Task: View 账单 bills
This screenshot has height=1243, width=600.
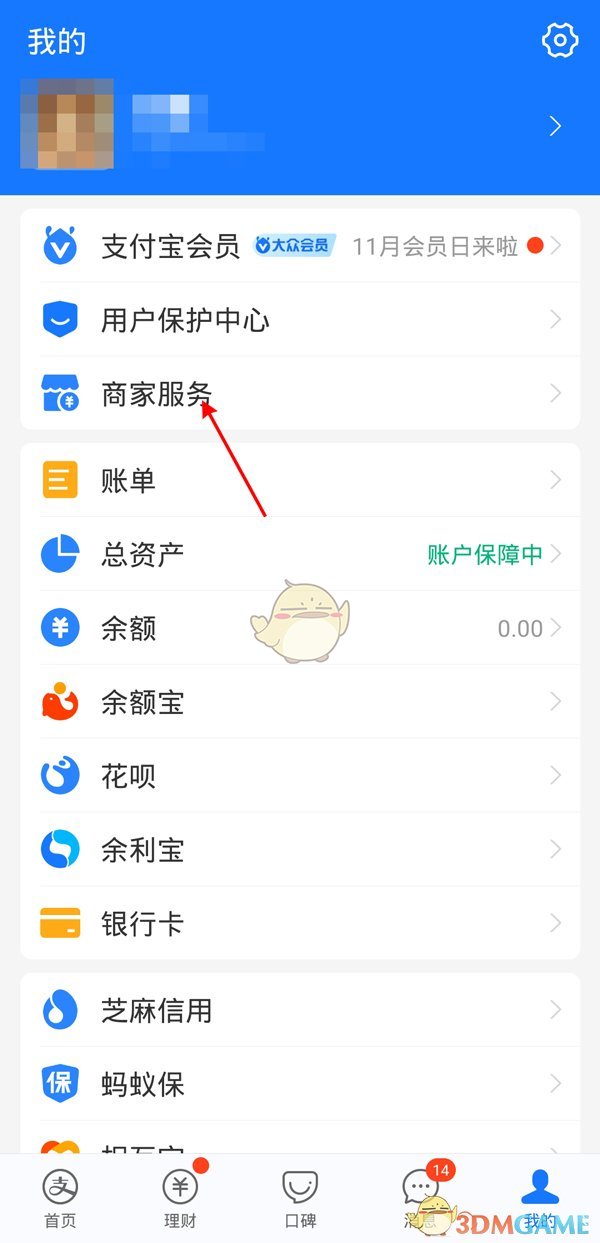Action: pyautogui.click(x=300, y=481)
